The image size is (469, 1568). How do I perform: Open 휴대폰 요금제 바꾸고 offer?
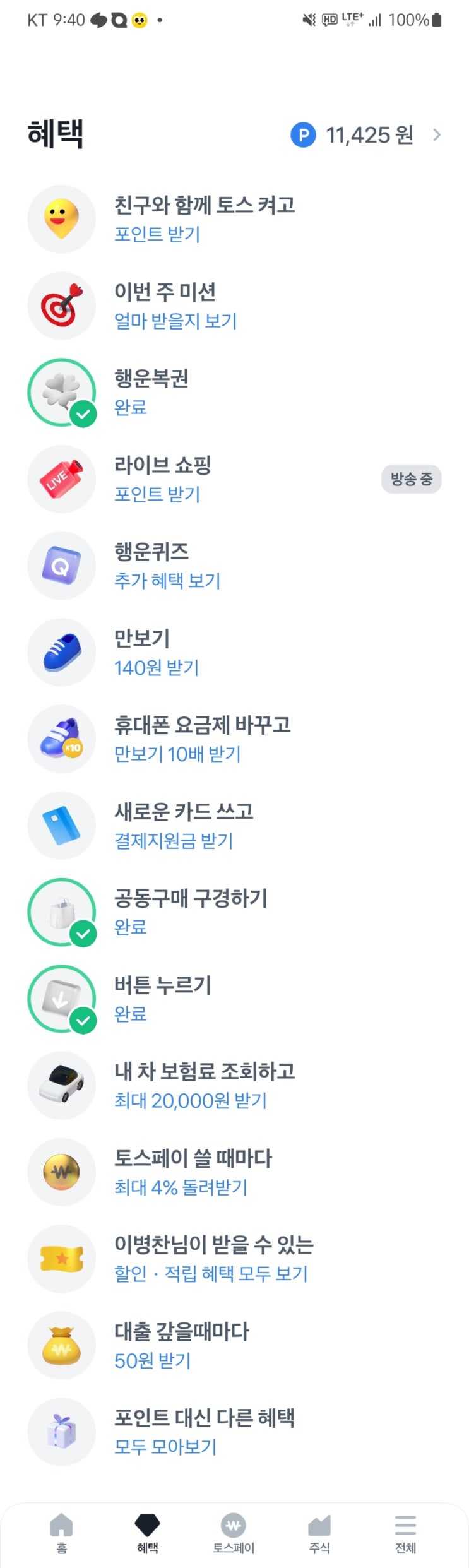click(x=202, y=739)
